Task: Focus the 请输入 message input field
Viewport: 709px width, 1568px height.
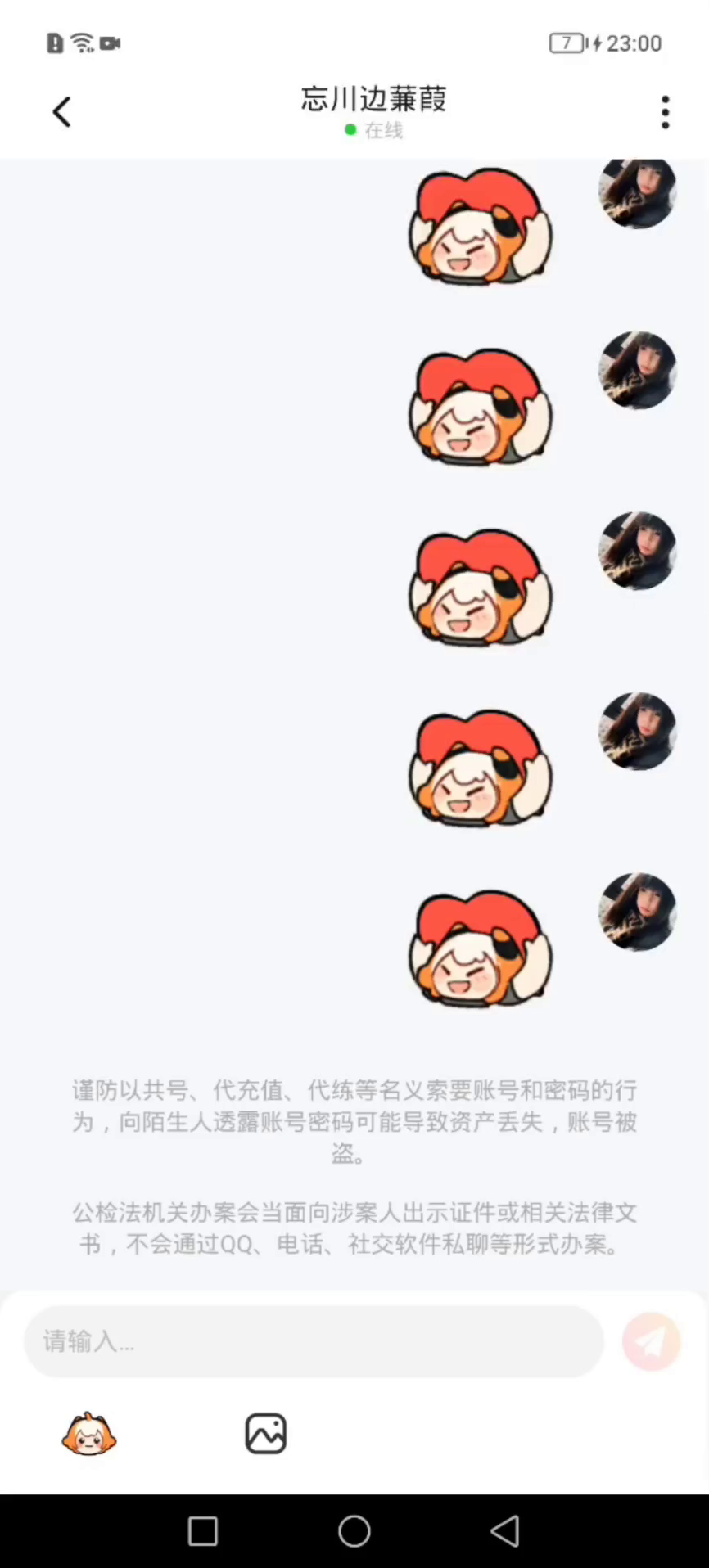Action: tap(314, 1341)
